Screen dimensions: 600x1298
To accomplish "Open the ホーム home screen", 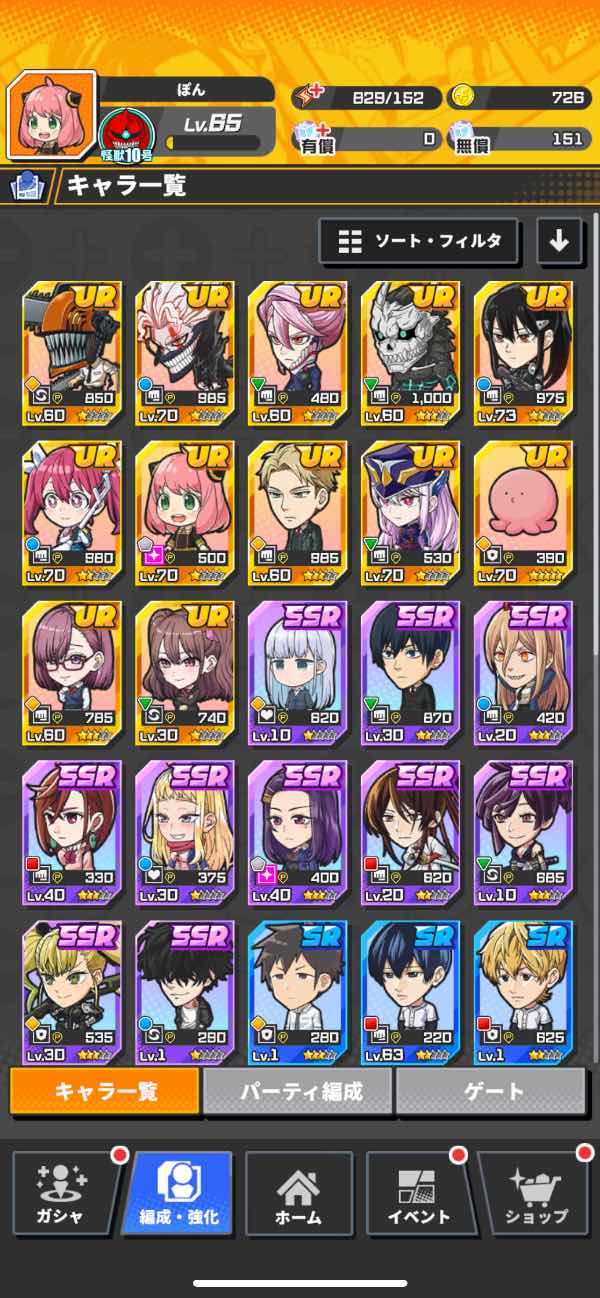I will tap(299, 1194).
